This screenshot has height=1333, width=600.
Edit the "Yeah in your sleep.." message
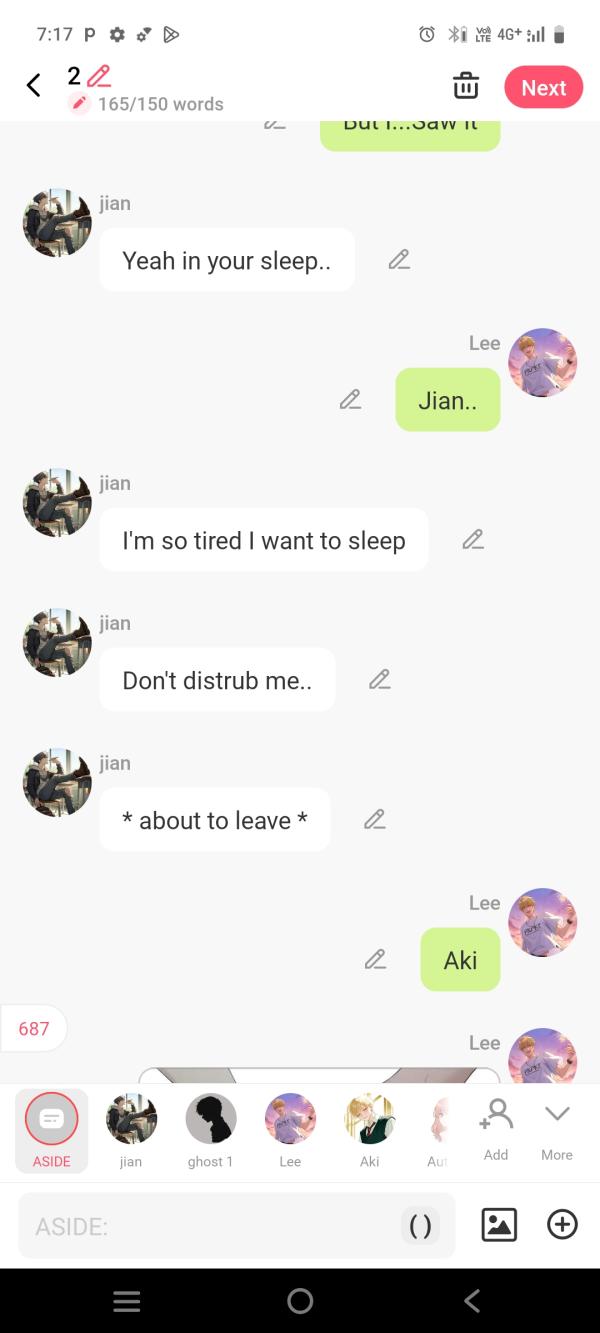(x=399, y=260)
